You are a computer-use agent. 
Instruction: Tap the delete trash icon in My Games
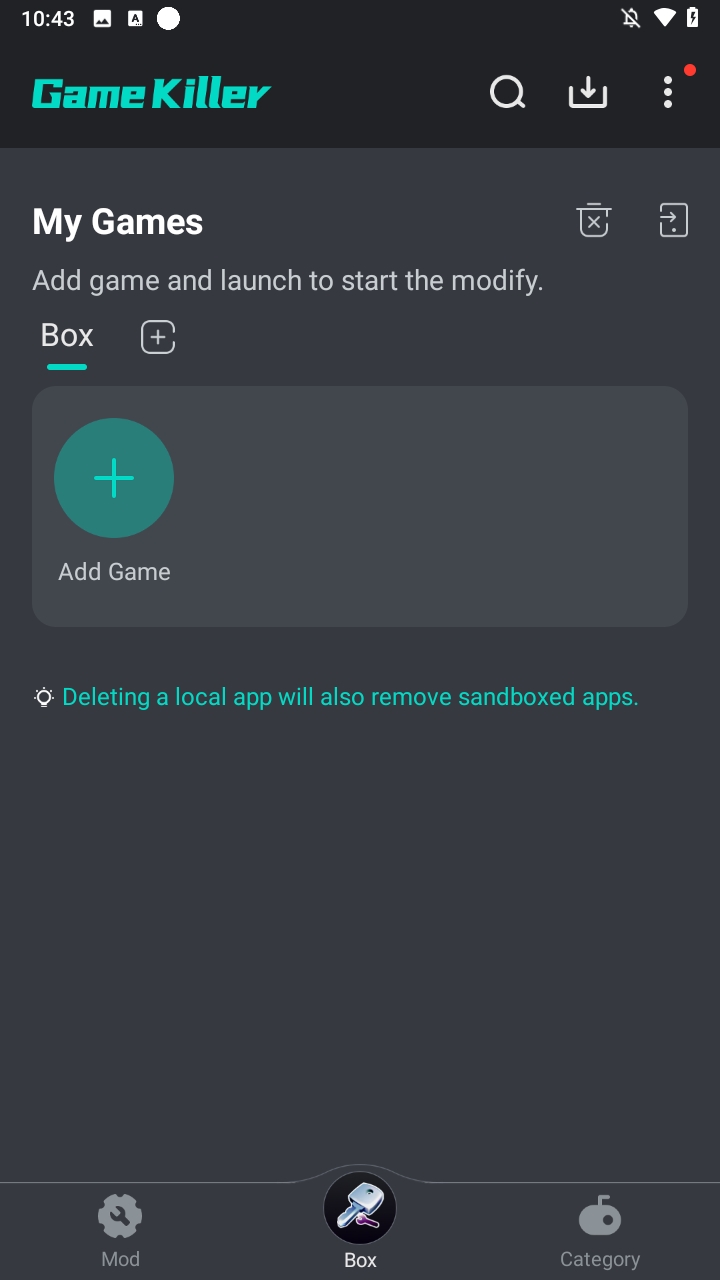coord(594,220)
